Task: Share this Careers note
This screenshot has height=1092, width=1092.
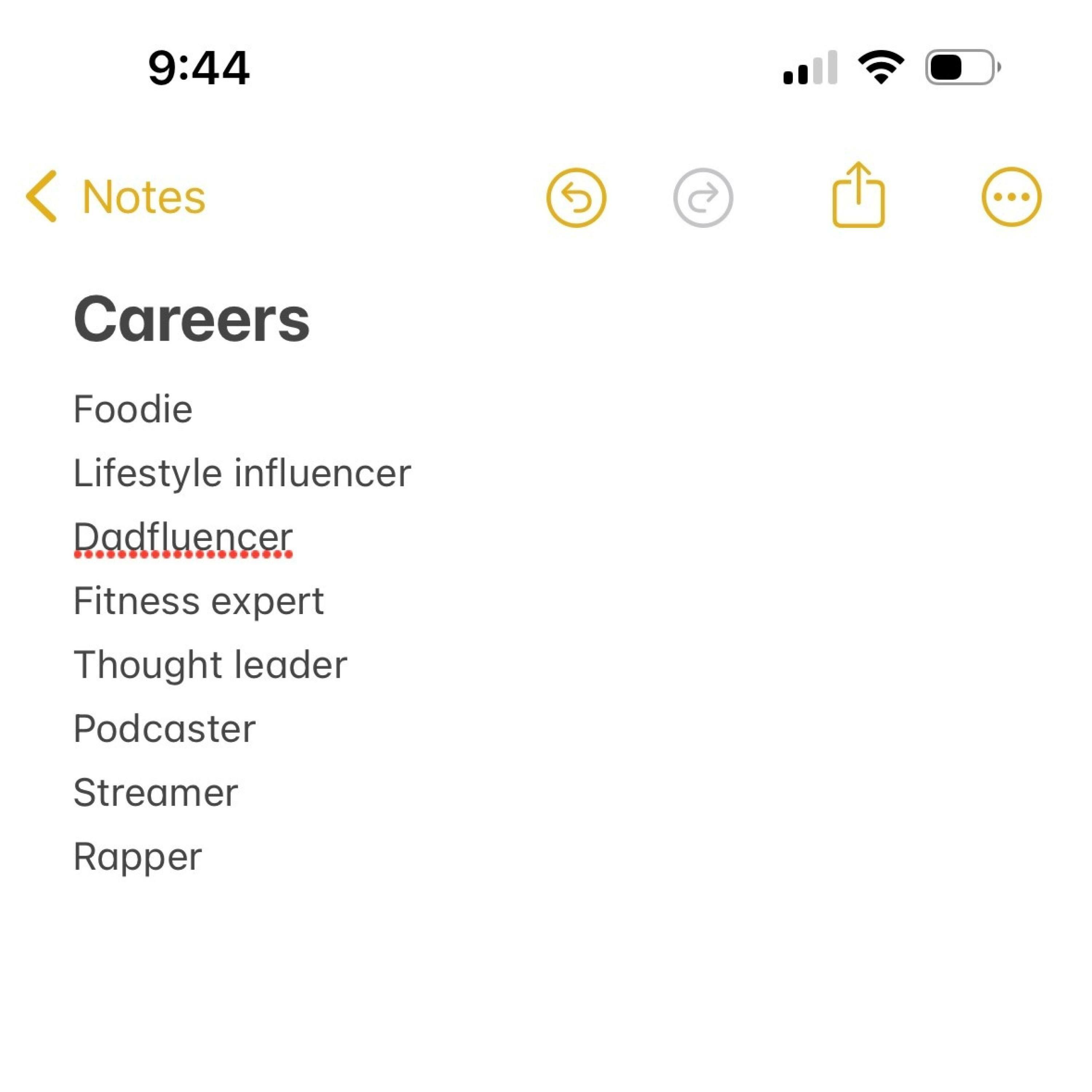Action: (858, 195)
